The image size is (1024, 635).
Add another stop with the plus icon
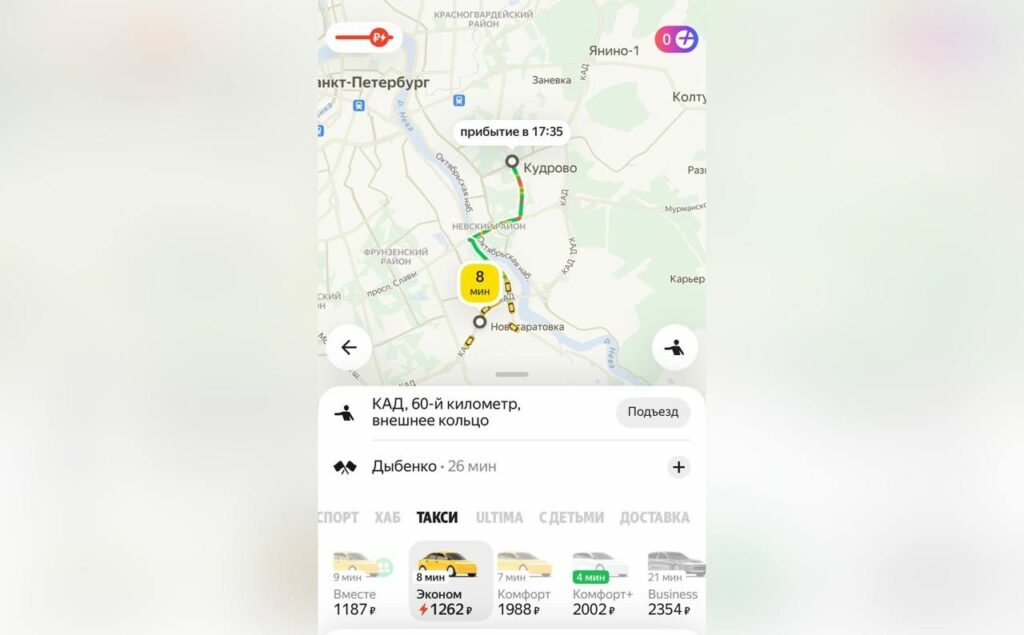(679, 467)
